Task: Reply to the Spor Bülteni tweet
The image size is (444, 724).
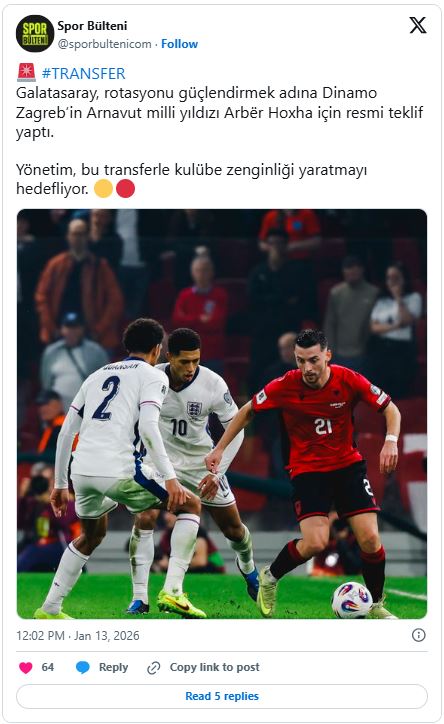Action: pos(102,667)
